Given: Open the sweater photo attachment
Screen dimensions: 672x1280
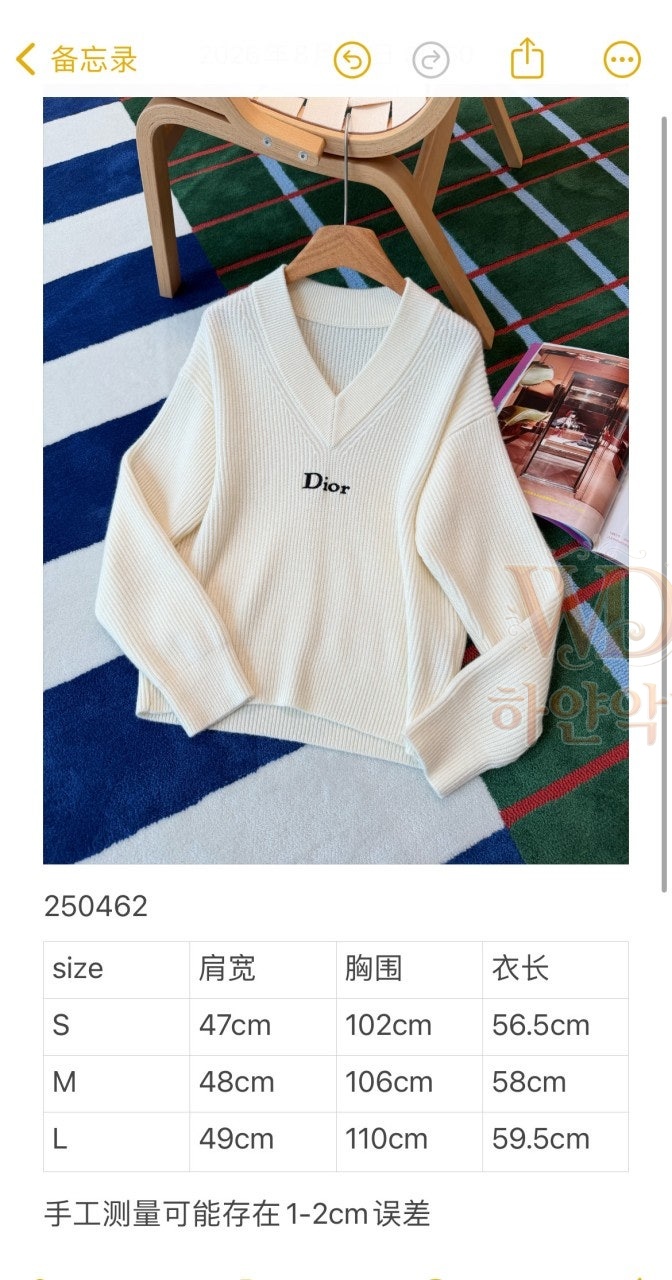Looking at the screenshot, I should [x=336, y=480].
